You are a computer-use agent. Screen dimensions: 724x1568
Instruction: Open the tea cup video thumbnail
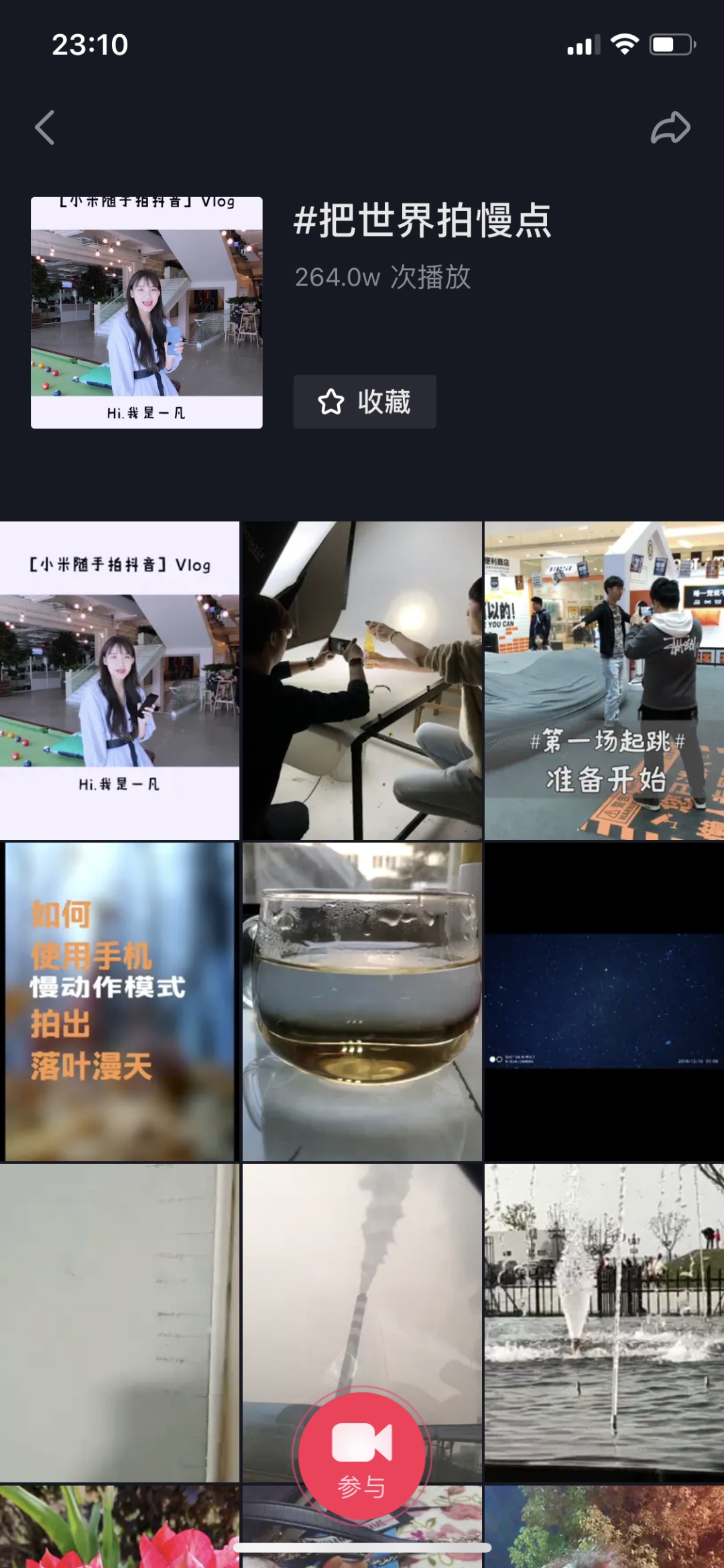(x=362, y=999)
